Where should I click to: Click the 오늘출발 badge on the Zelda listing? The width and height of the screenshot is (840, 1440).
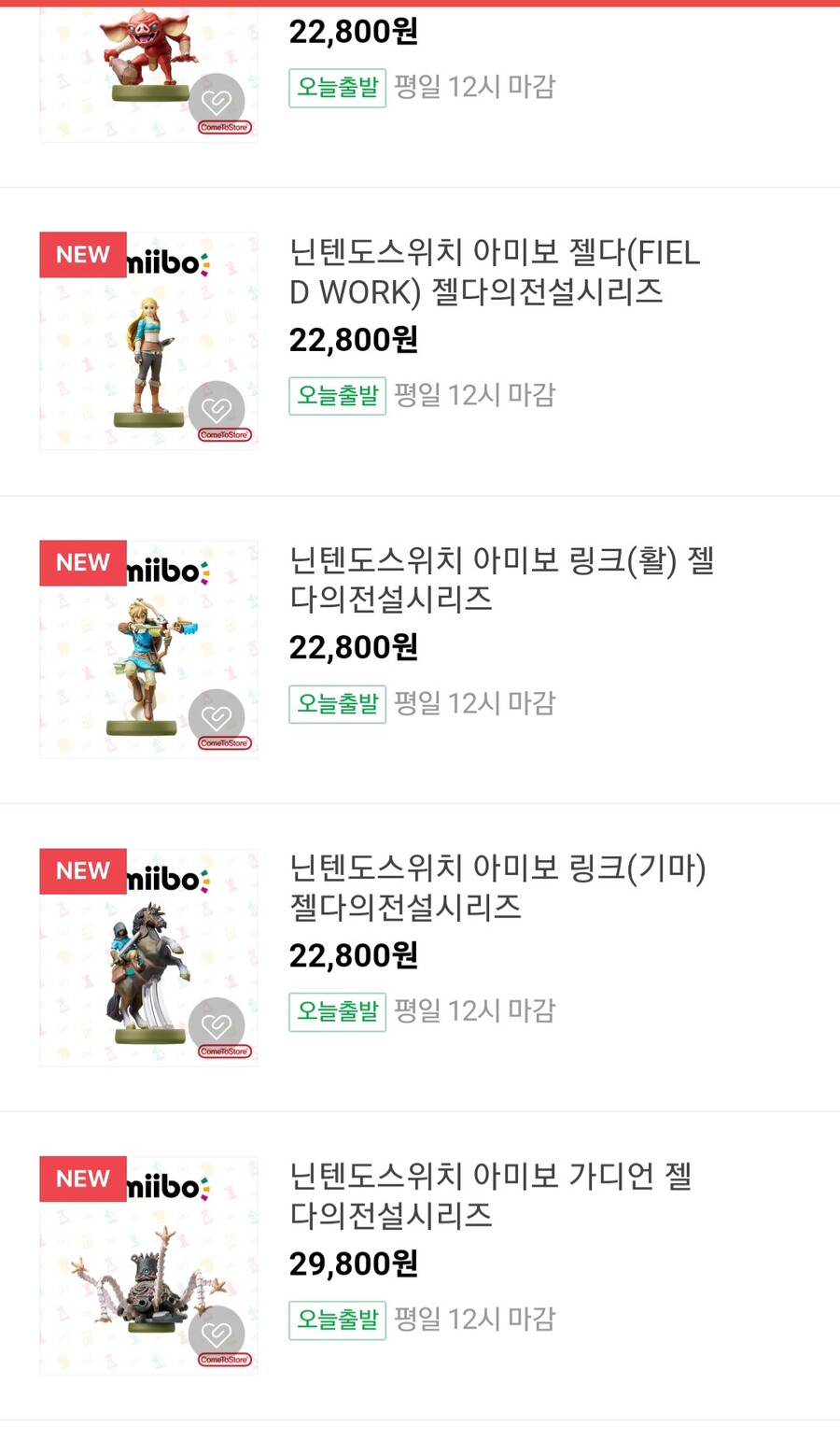point(337,395)
